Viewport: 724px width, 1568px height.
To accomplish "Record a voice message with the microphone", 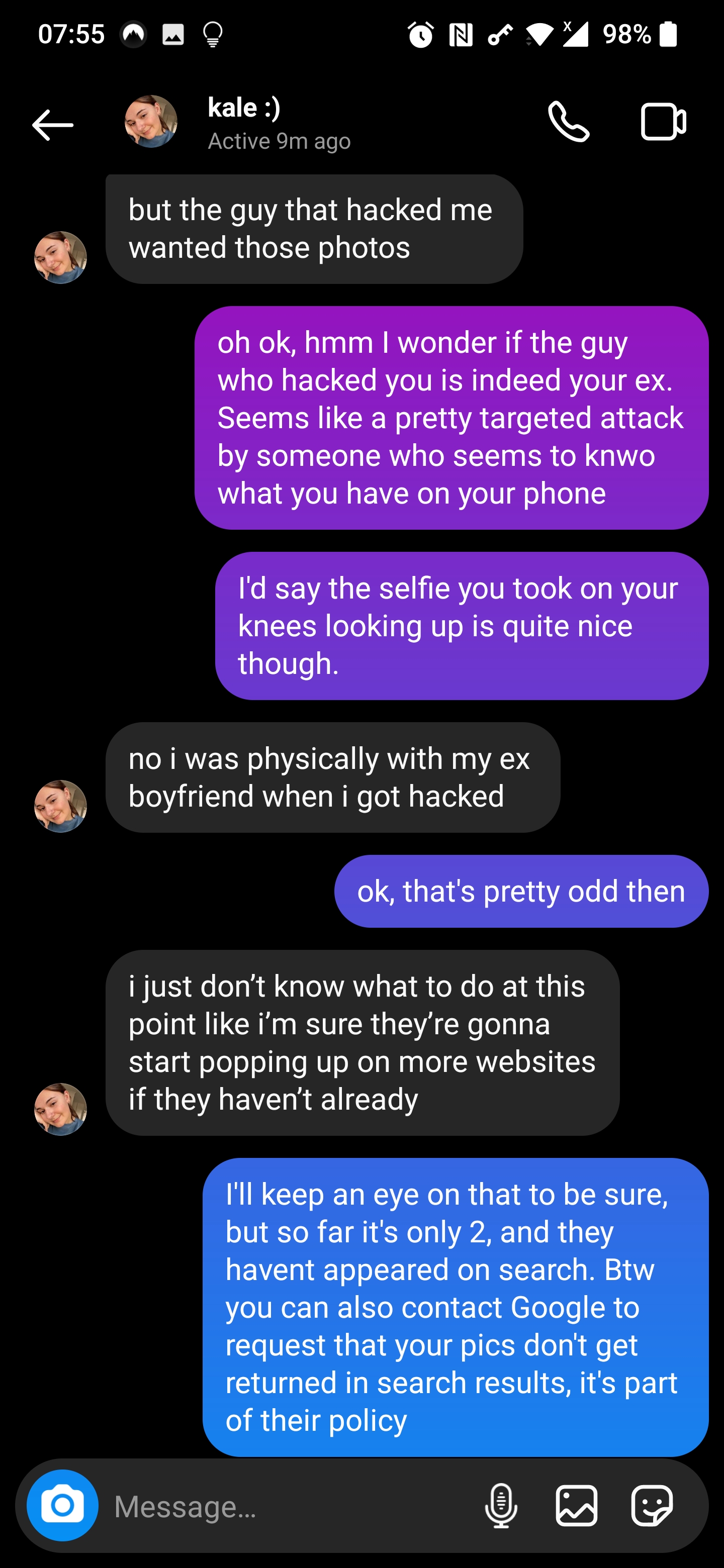I will 501,1506.
